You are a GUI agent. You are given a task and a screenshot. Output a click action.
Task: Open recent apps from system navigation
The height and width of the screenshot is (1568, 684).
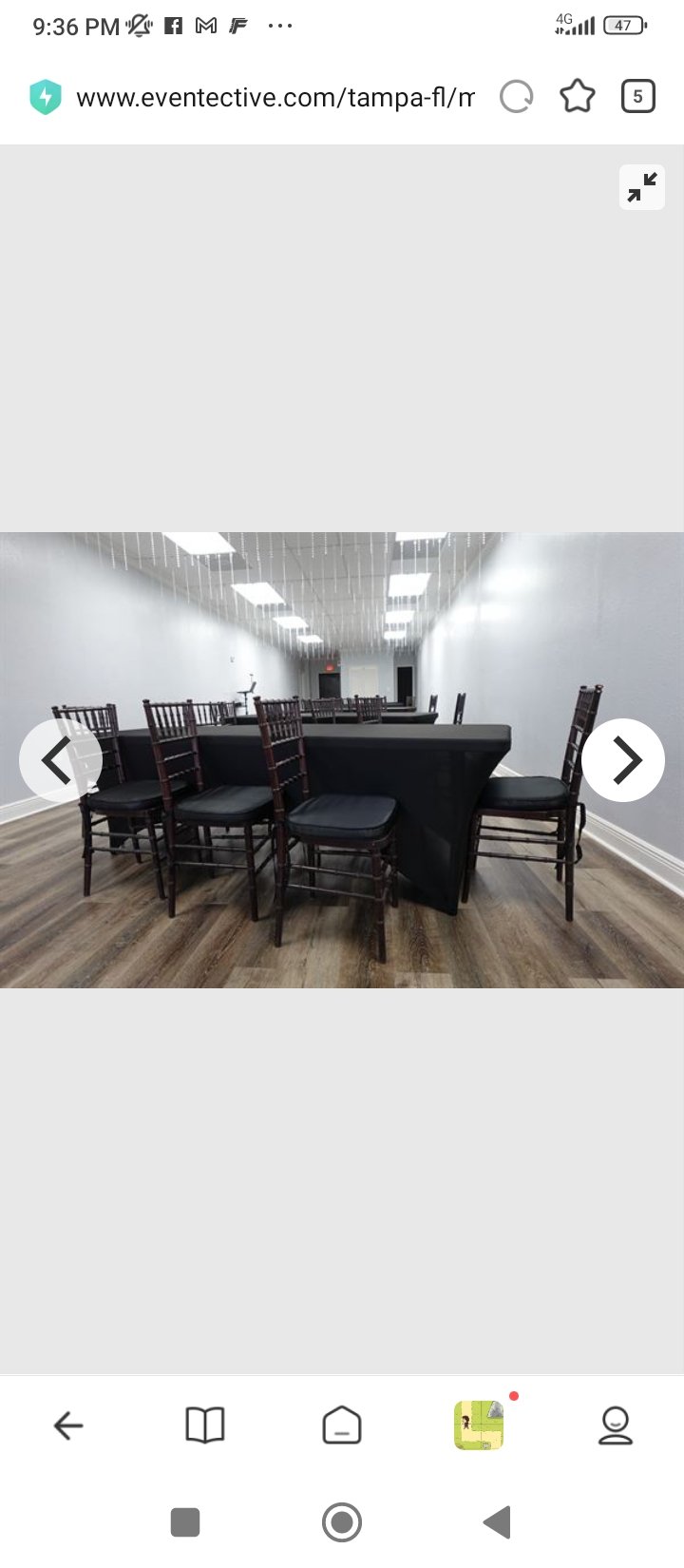pyautogui.click(x=185, y=1522)
